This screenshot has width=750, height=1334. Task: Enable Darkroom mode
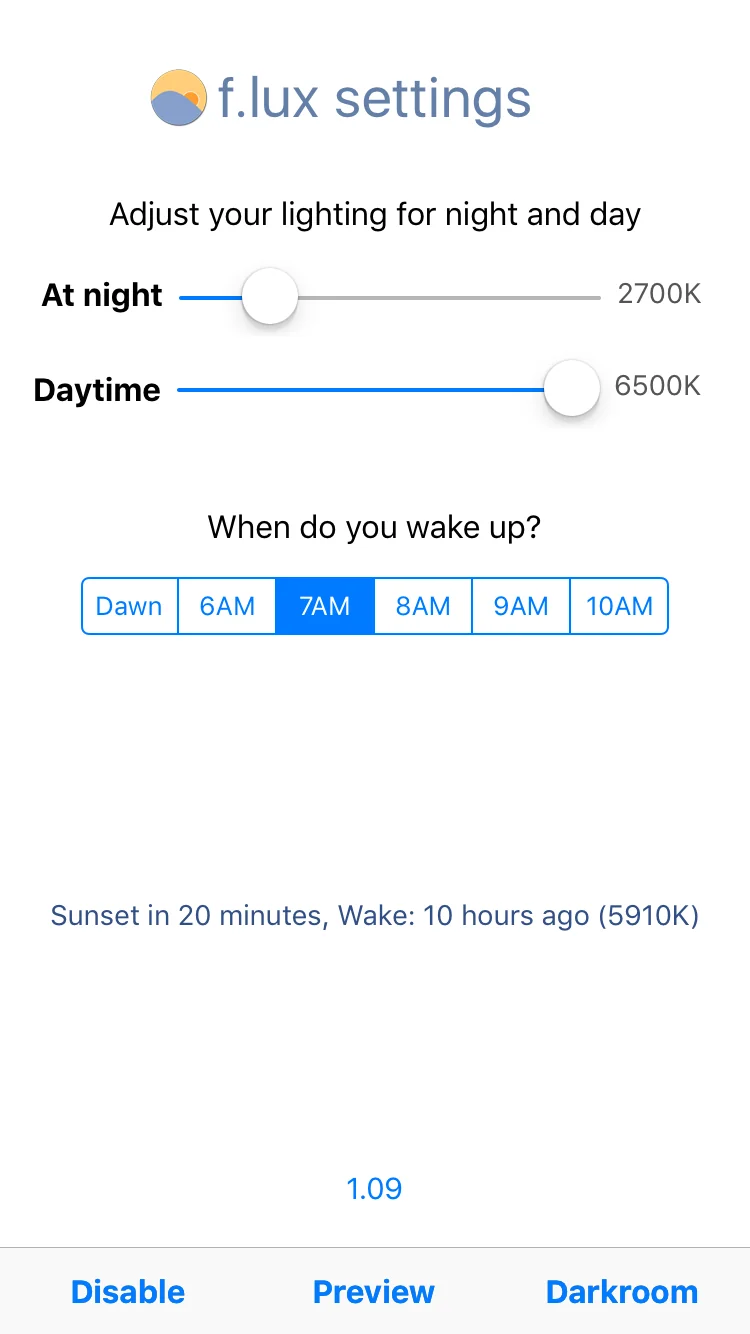click(622, 1291)
